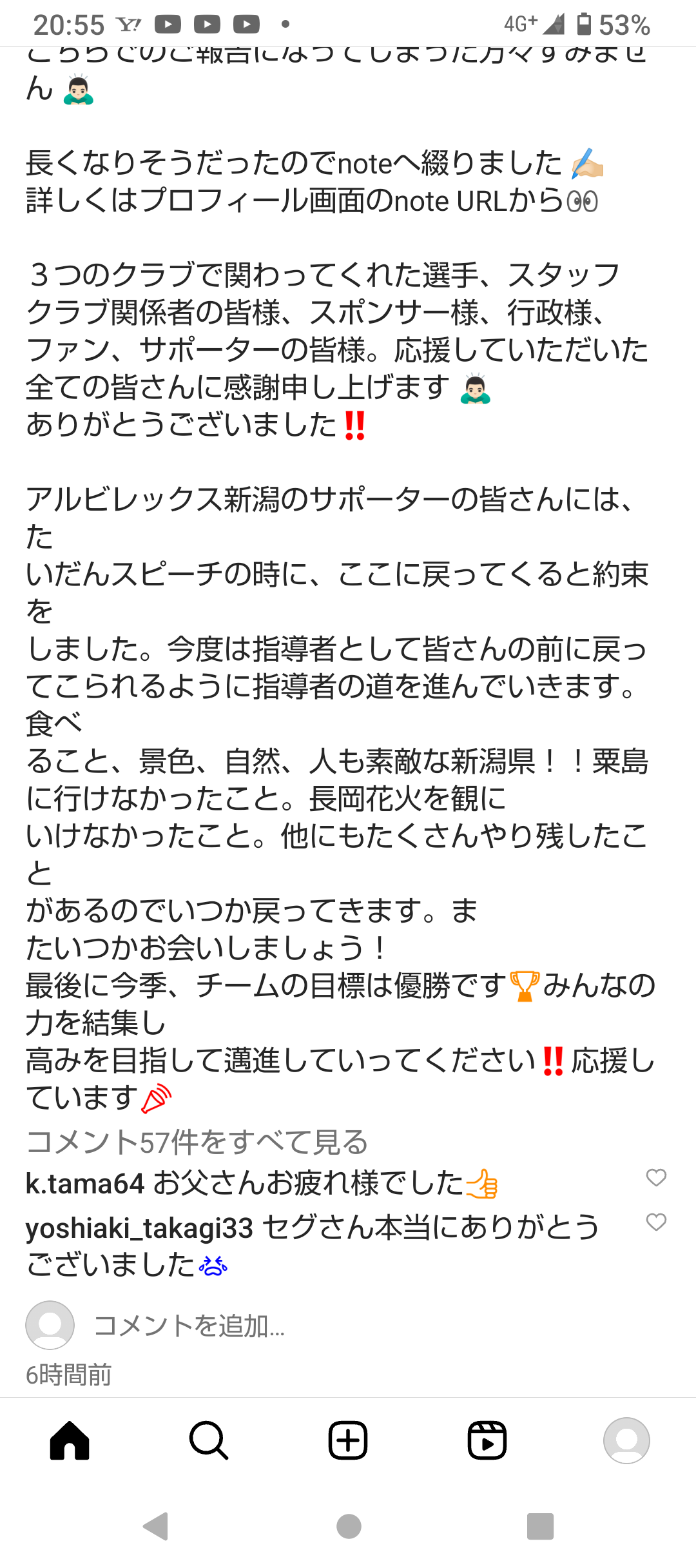Open recent apps from navigation bar
Screen dimensions: 696x1568
(540, 1526)
